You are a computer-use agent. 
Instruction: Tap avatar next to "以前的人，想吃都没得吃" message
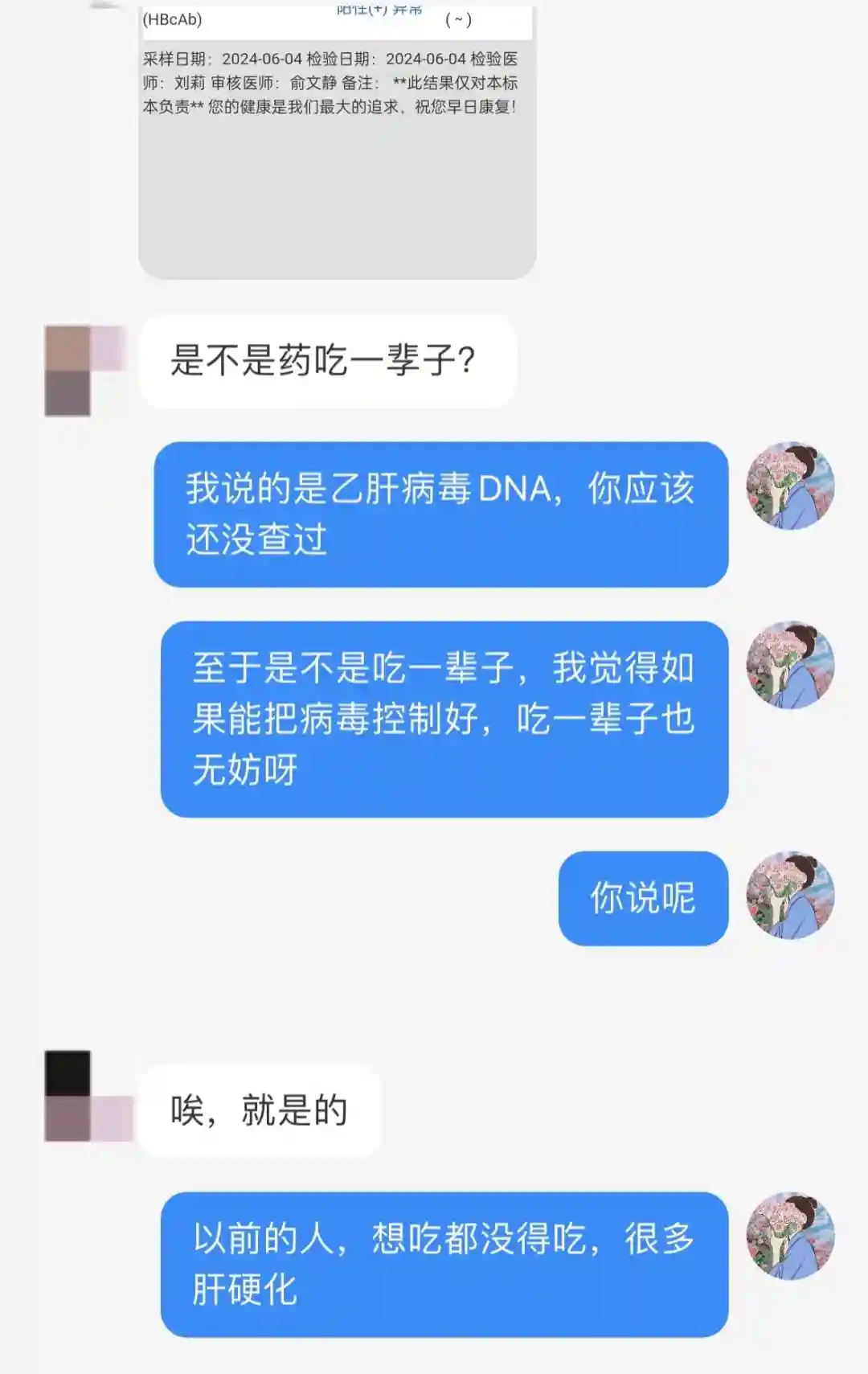(x=789, y=1236)
